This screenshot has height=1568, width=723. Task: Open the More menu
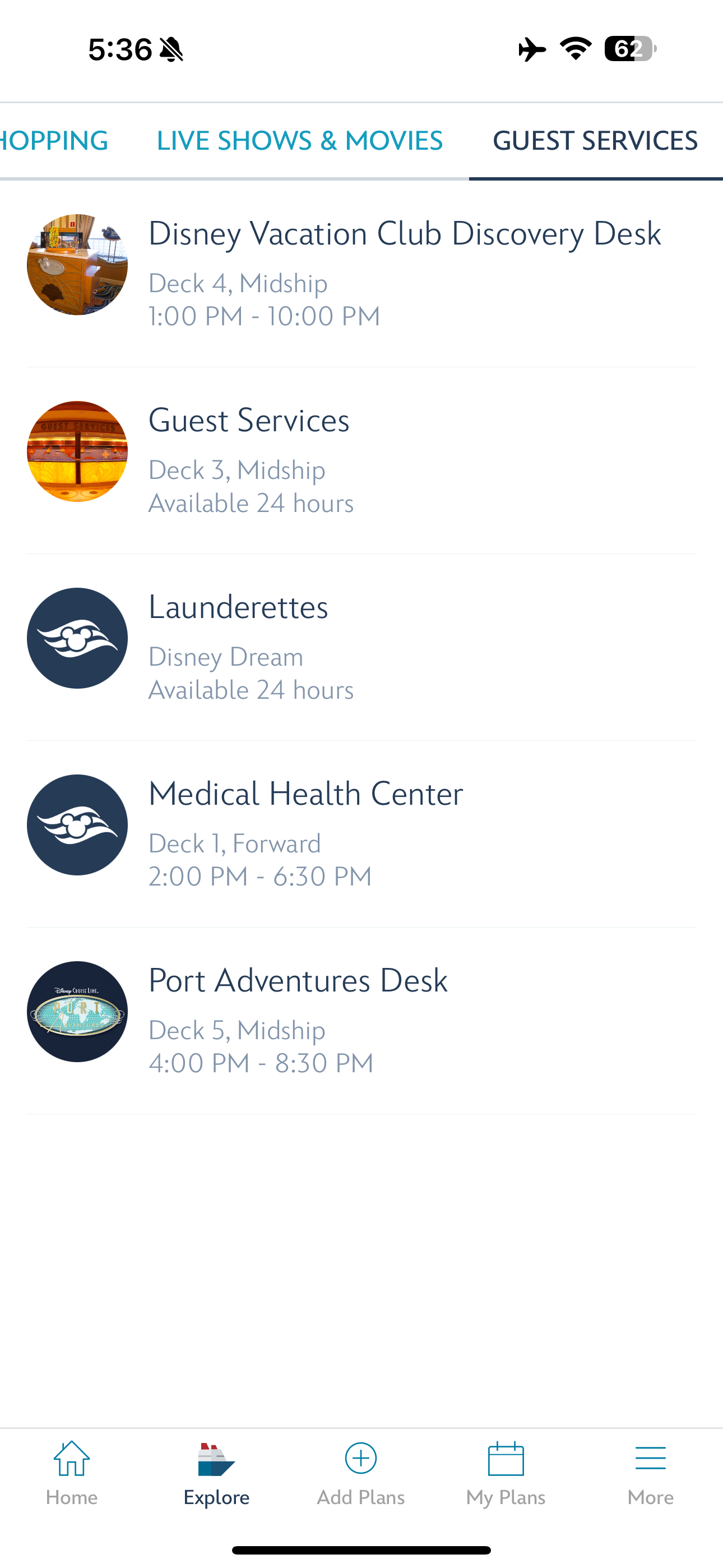click(x=650, y=1473)
